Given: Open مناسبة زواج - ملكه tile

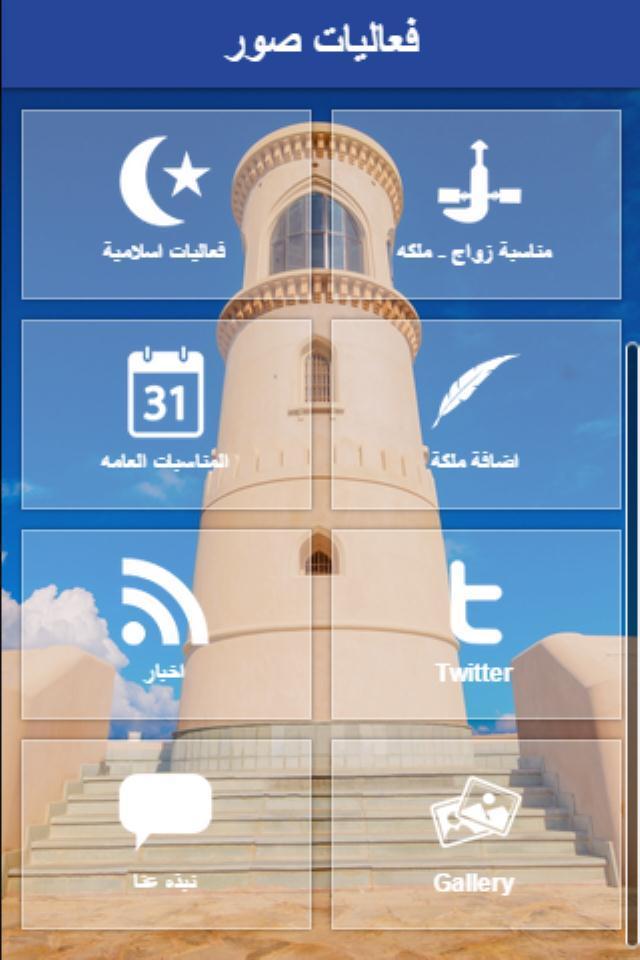Looking at the screenshot, I should (x=476, y=204).
